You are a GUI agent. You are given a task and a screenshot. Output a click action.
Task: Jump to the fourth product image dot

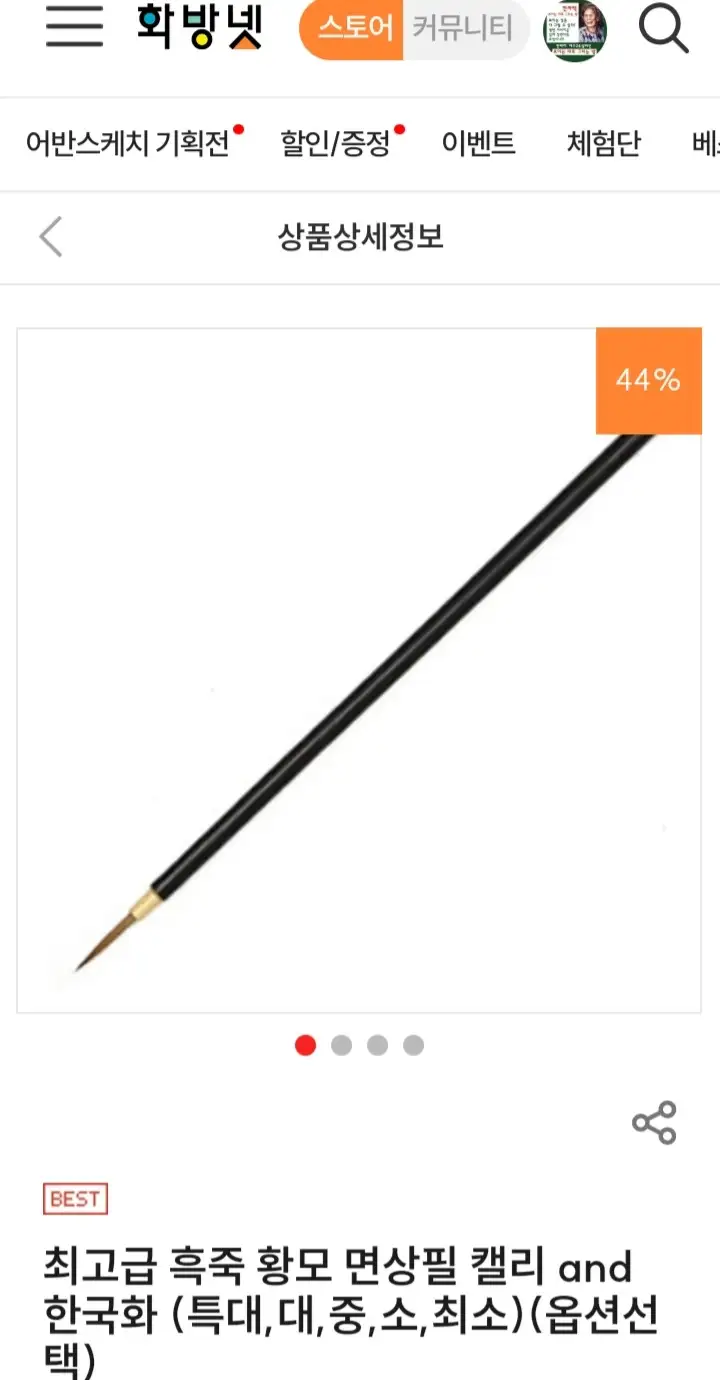click(x=413, y=1045)
